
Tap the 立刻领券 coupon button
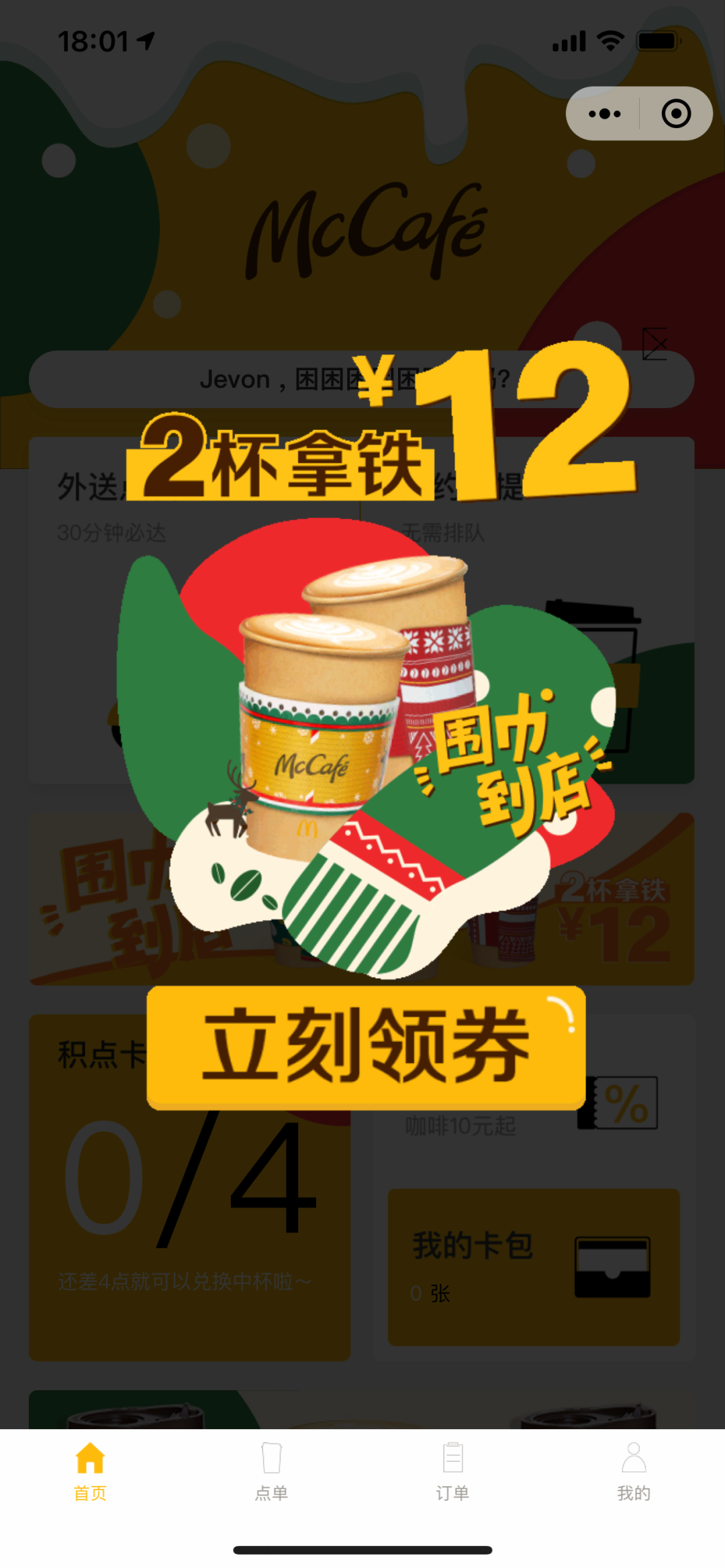(366, 1045)
